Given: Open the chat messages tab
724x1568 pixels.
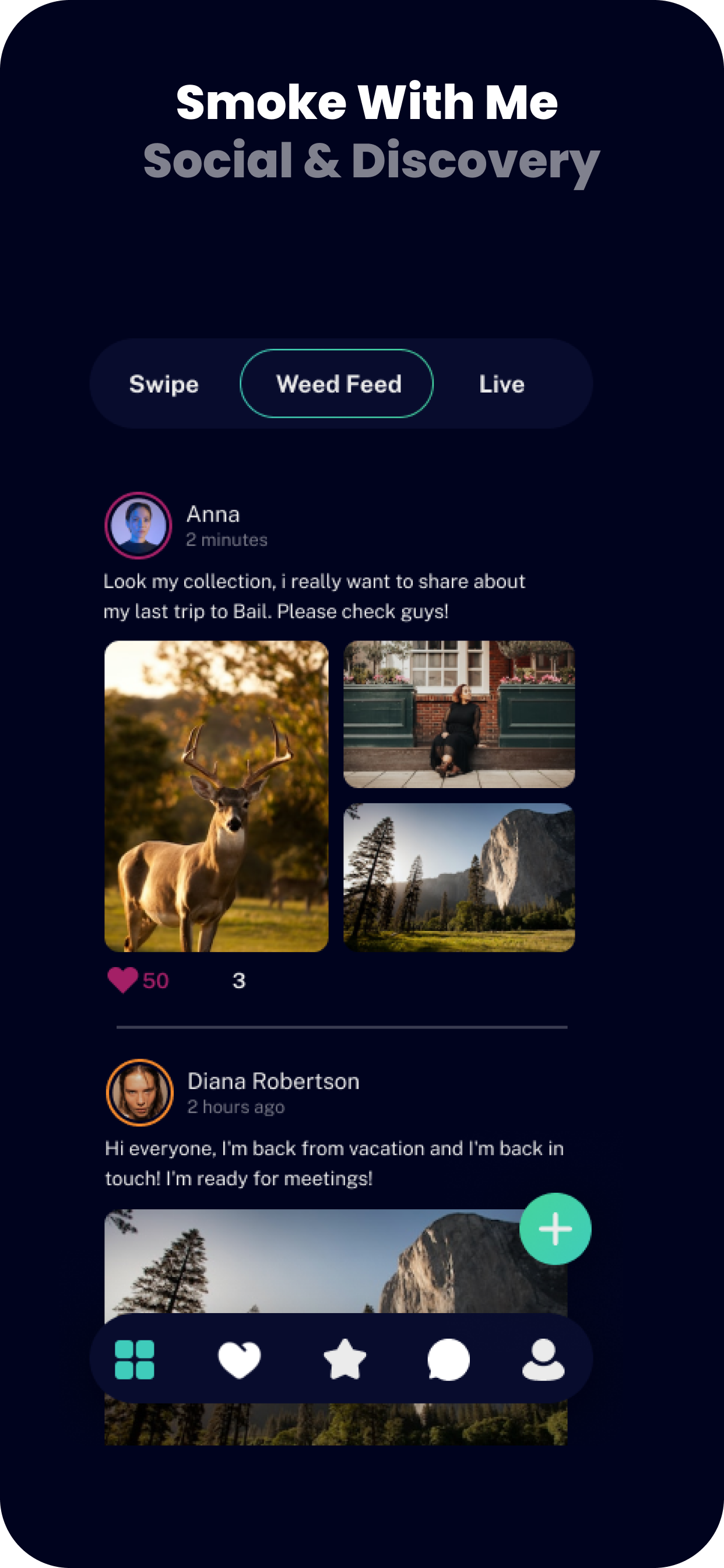Looking at the screenshot, I should (x=448, y=1359).
